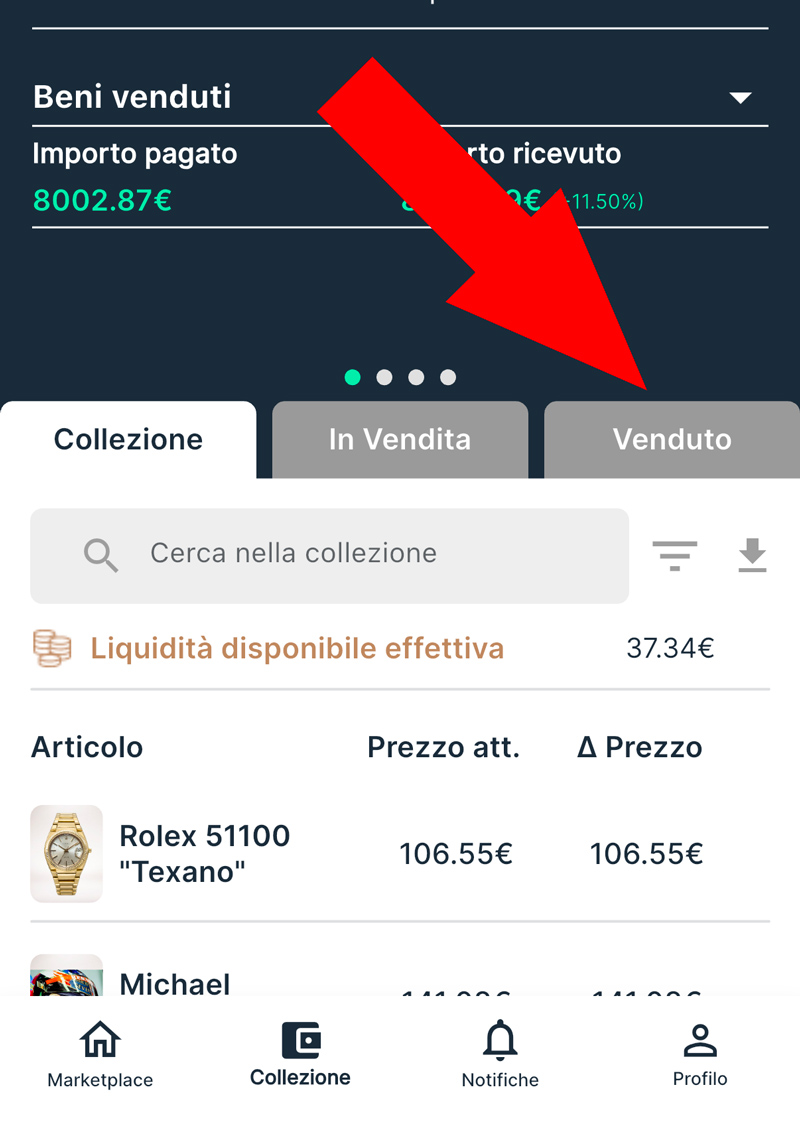
Task: Tap the second carousel page dot
Action: (x=384, y=377)
